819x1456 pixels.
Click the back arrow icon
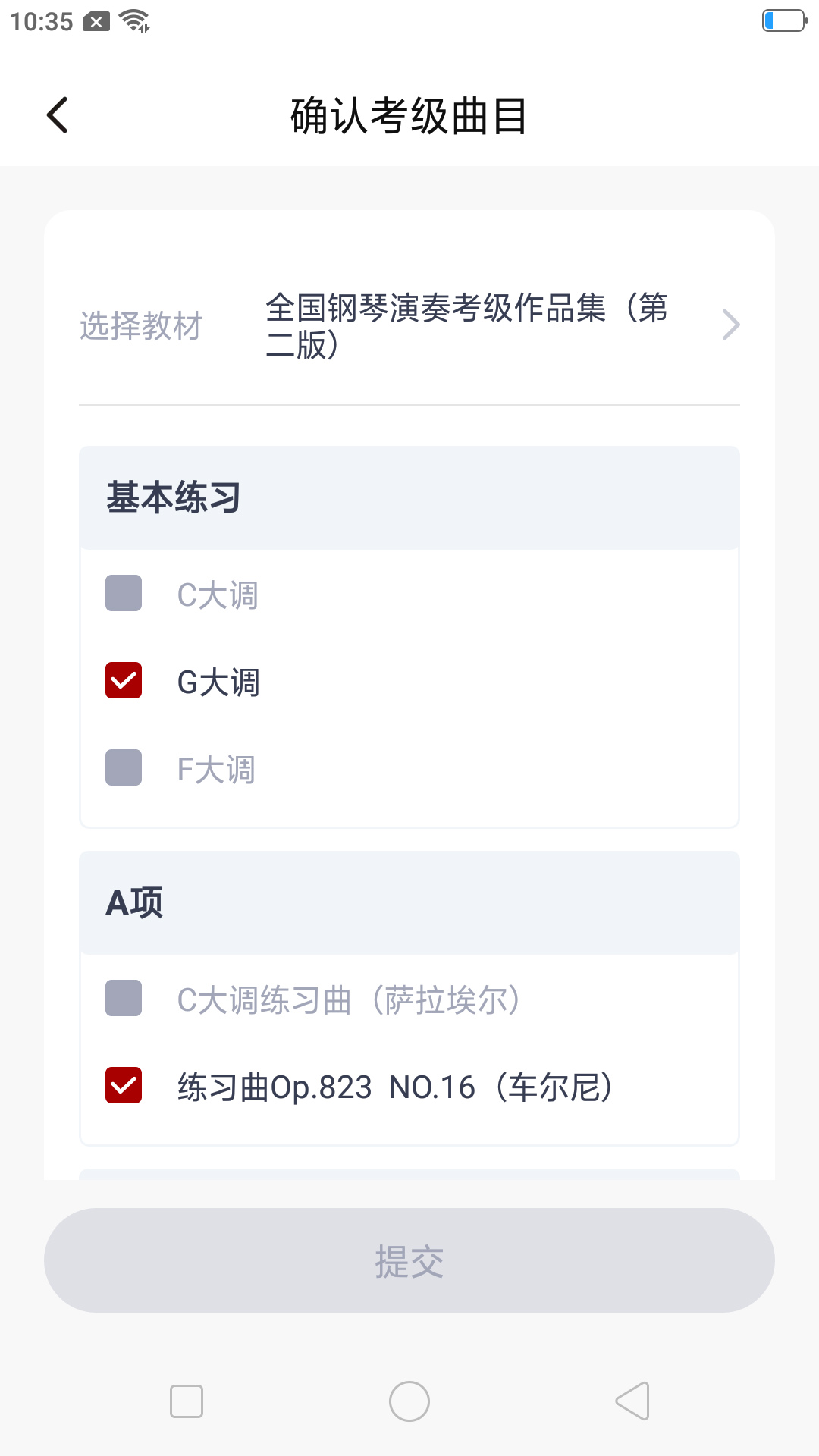point(57,114)
